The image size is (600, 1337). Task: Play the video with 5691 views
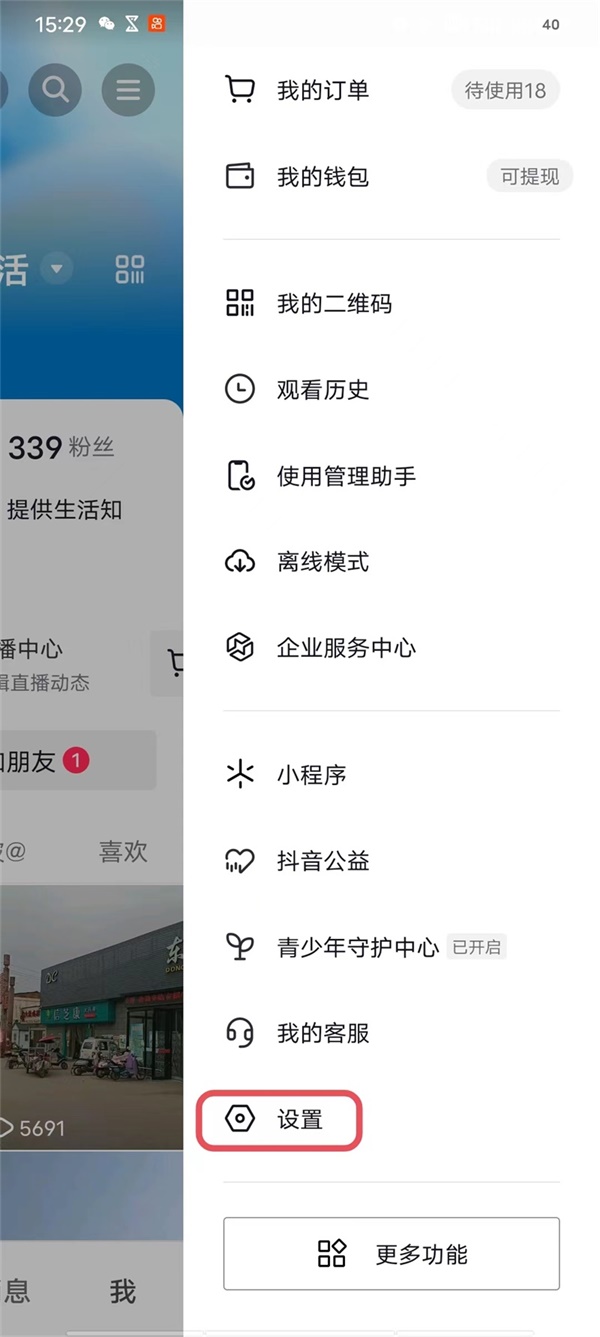pyautogui.click(x=91, y=1017)
